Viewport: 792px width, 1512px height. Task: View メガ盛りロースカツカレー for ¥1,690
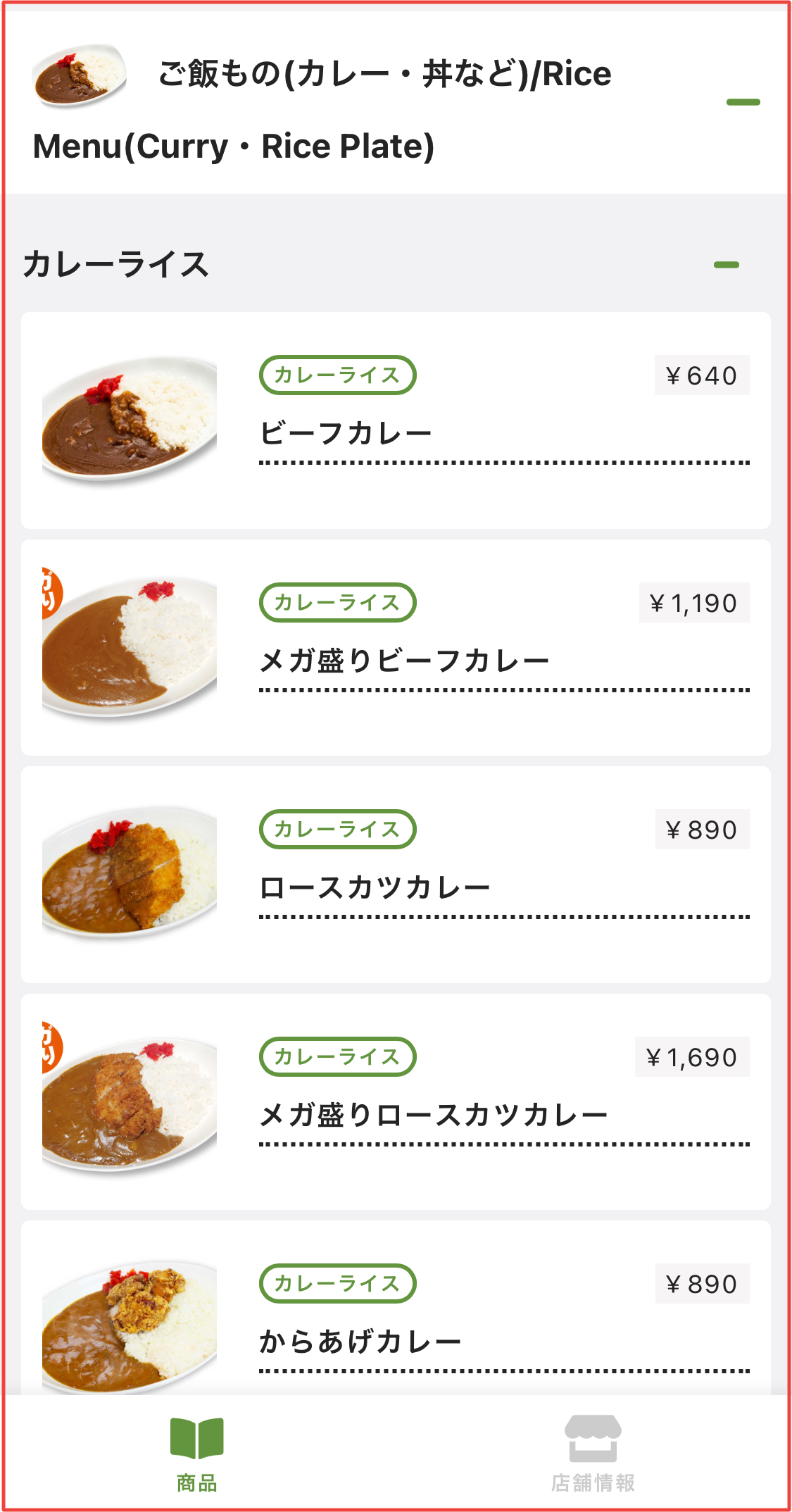[x=395, y=1102]
